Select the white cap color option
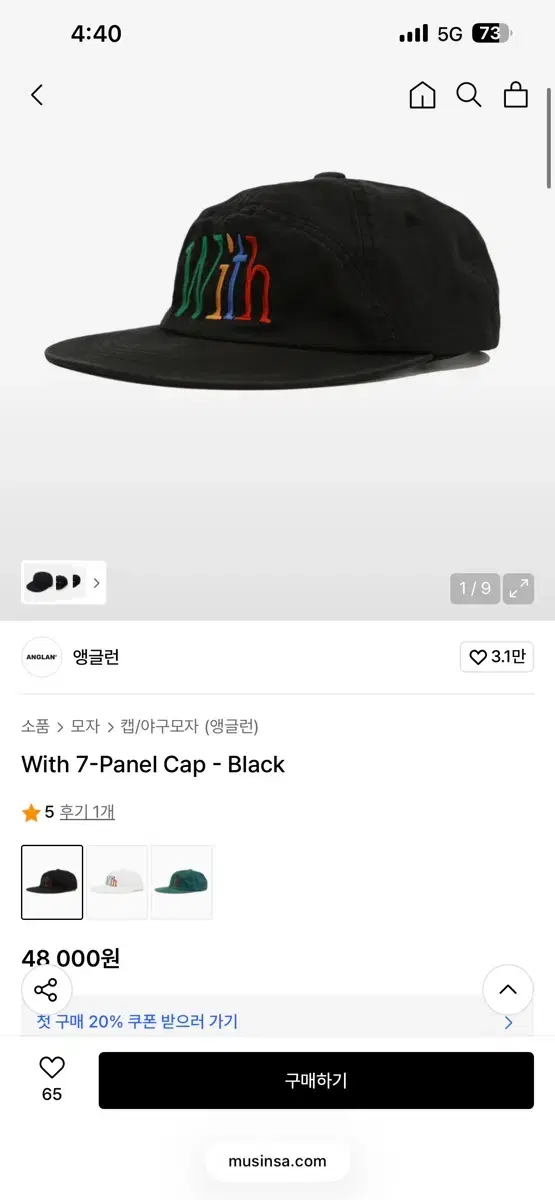The height and width of the screenshot is (1200, 555). [x=117, y=882]
